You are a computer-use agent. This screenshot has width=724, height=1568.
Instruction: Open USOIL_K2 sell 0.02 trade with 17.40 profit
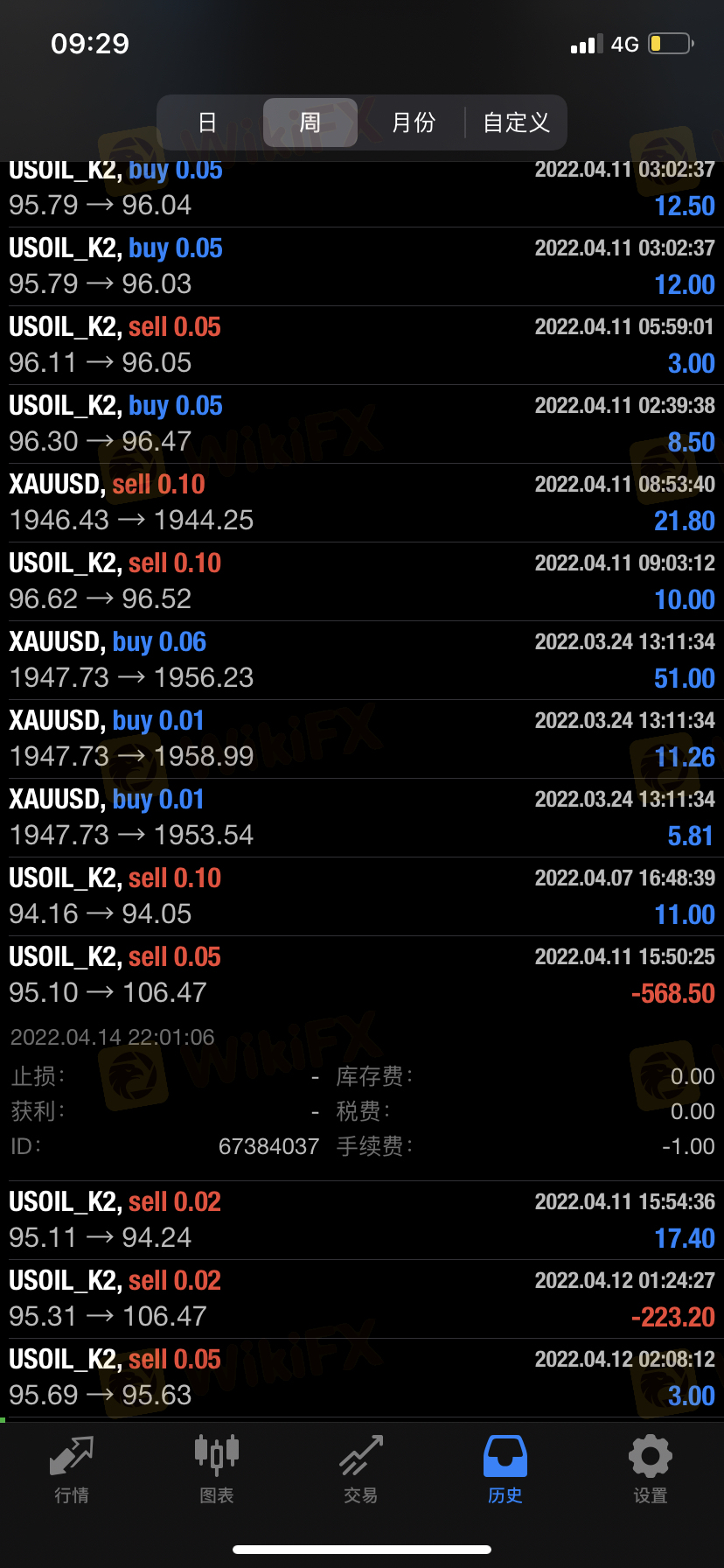[362, 1221]
